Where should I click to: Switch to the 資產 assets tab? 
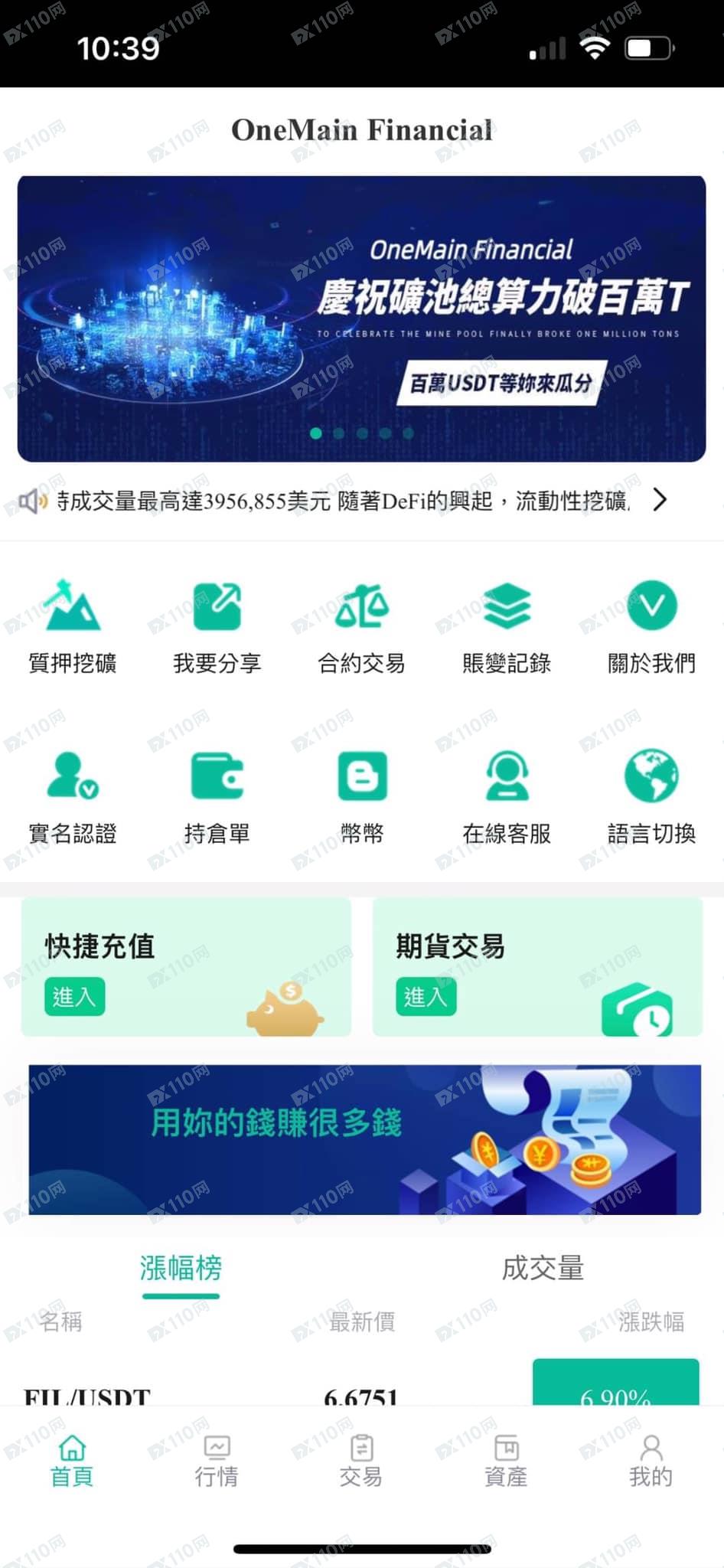506,1461
